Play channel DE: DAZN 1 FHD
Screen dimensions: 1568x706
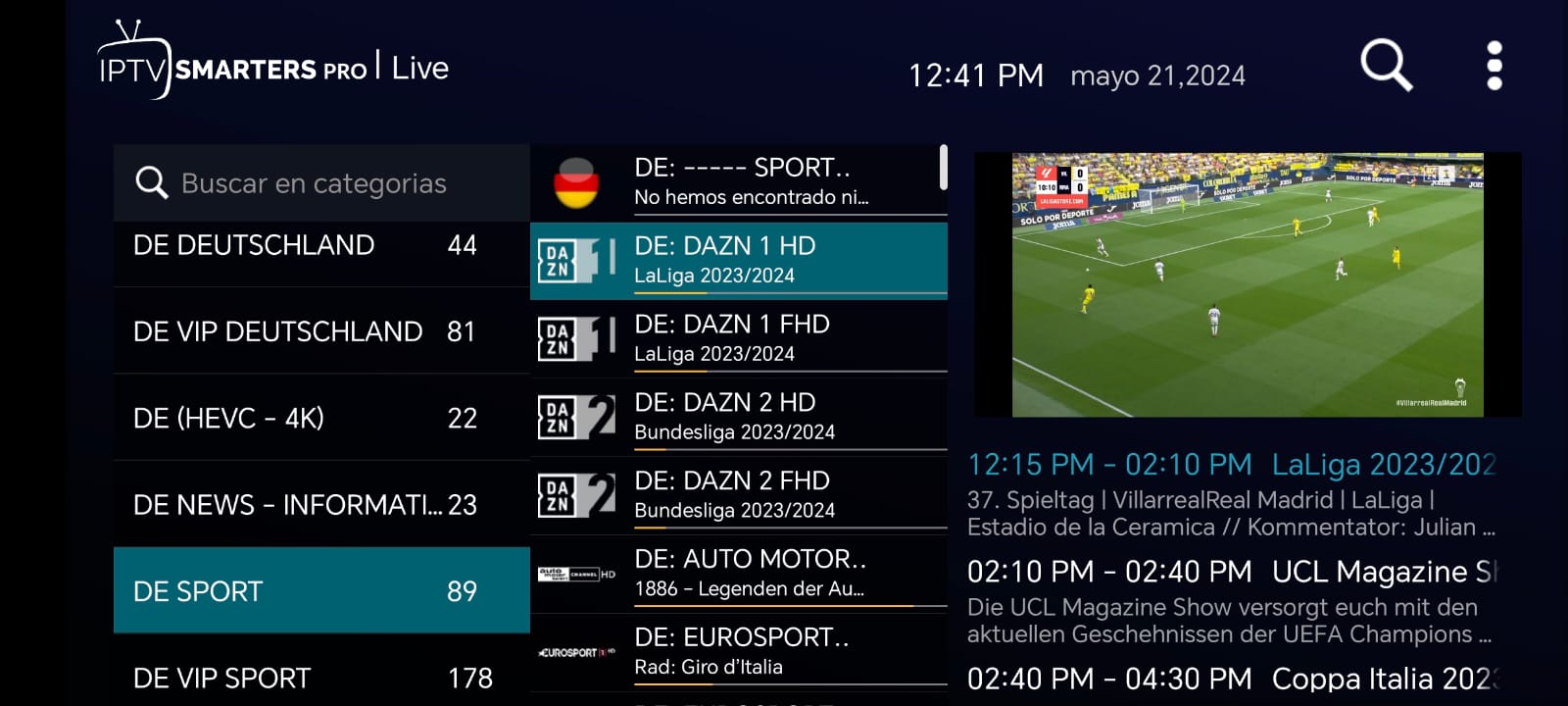click(x=738, y=338)
